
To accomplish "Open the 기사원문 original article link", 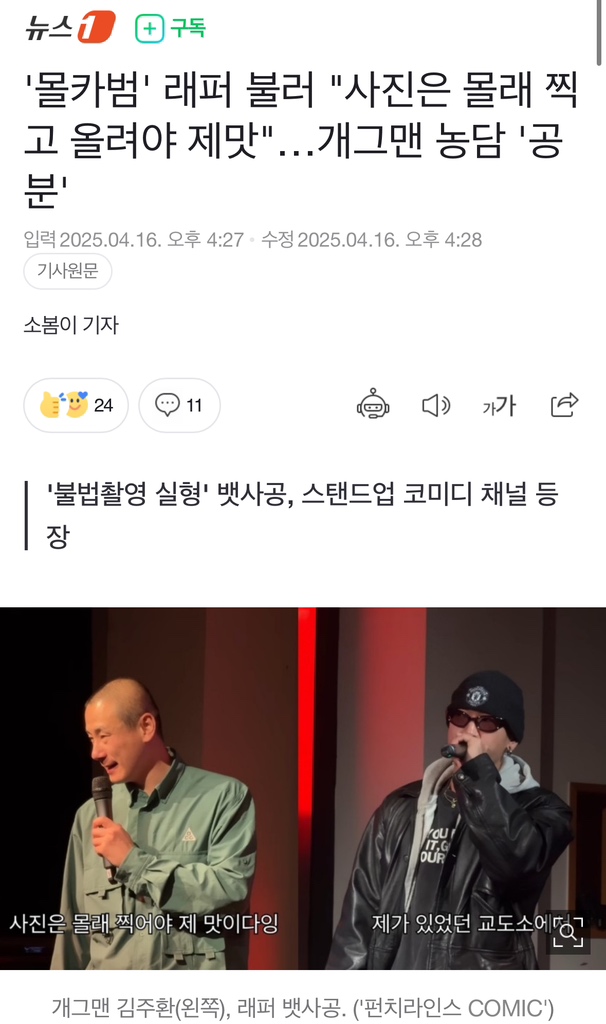I will click(x=67, y=271).
